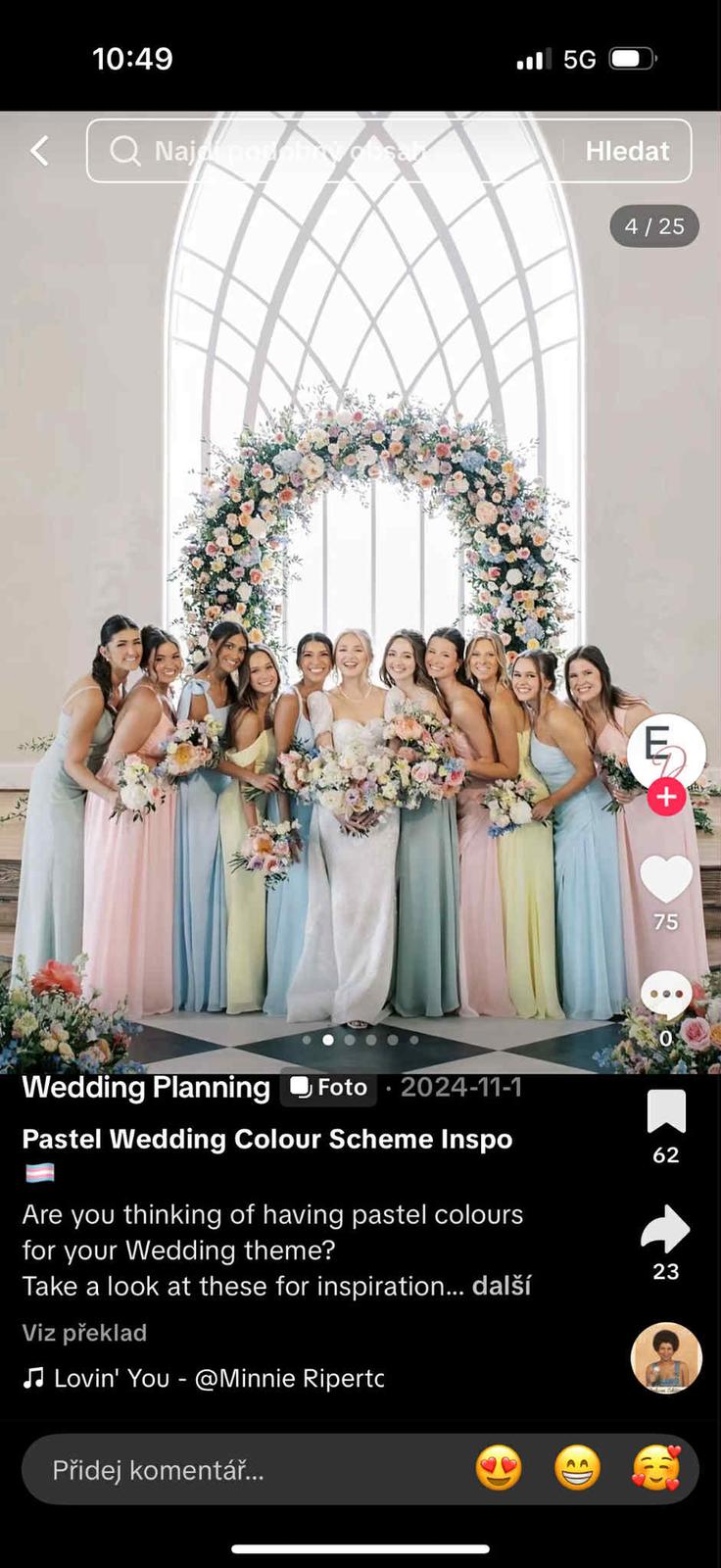Open the search field for similar content
721x1568 pixels.
[323, 151]
